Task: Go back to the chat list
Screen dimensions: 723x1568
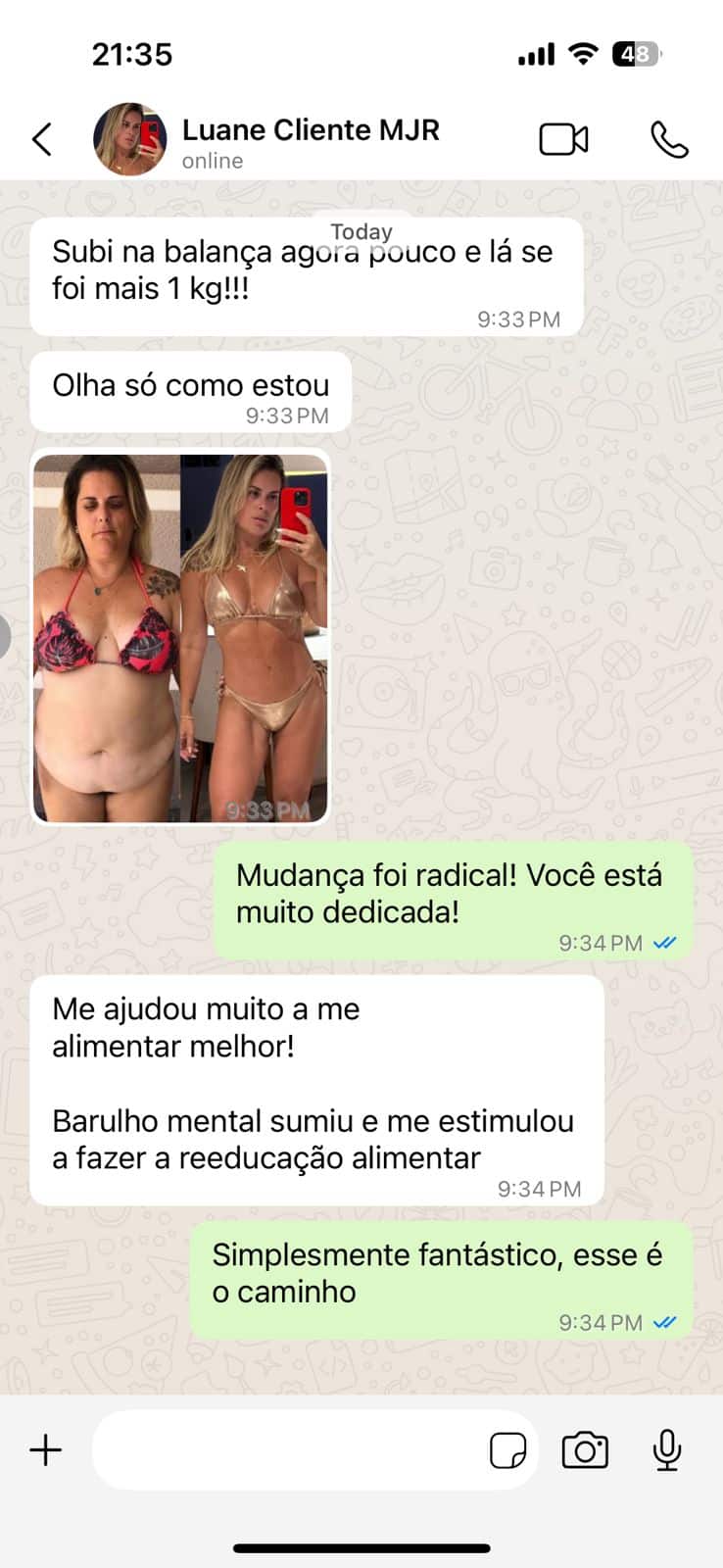Action: [42, 139]
